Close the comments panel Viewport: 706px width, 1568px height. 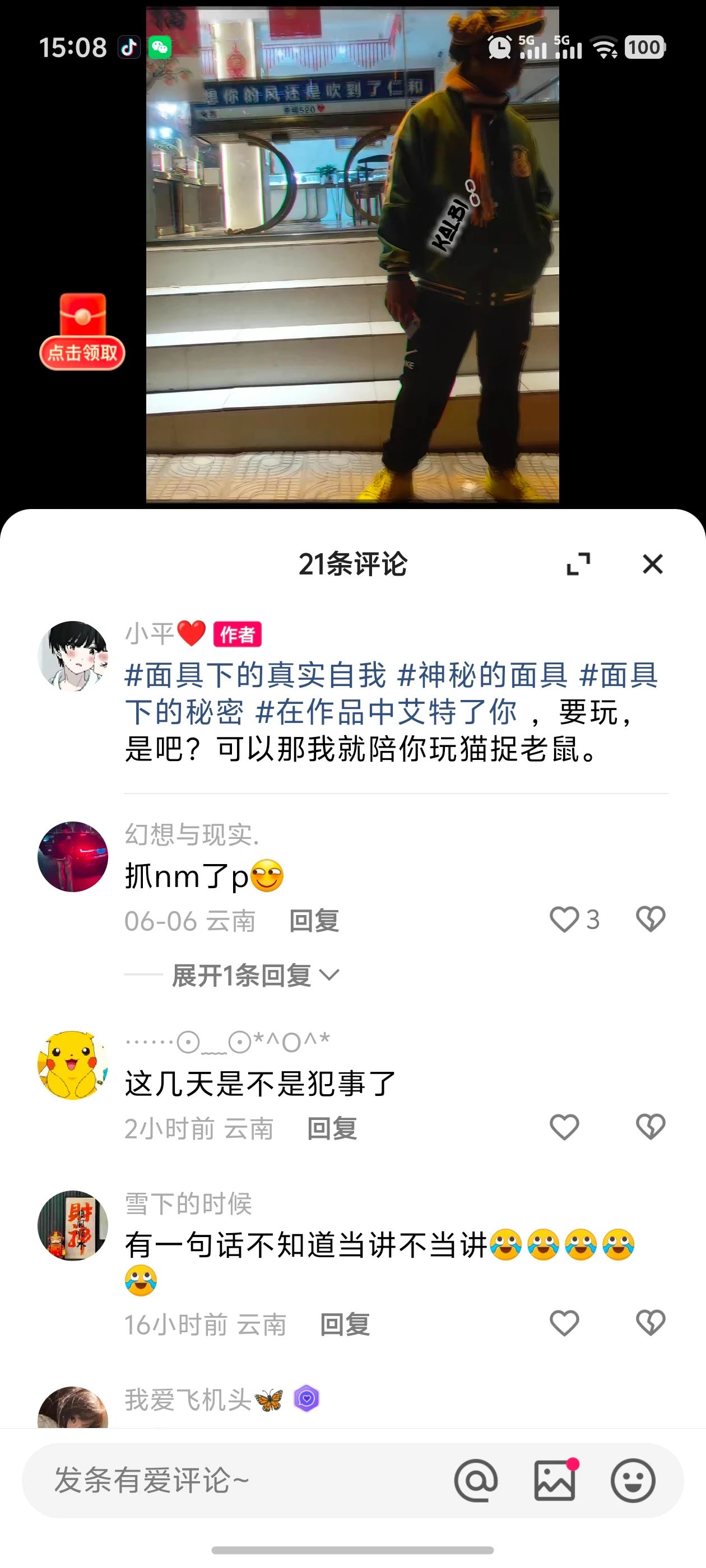point(652,564)
